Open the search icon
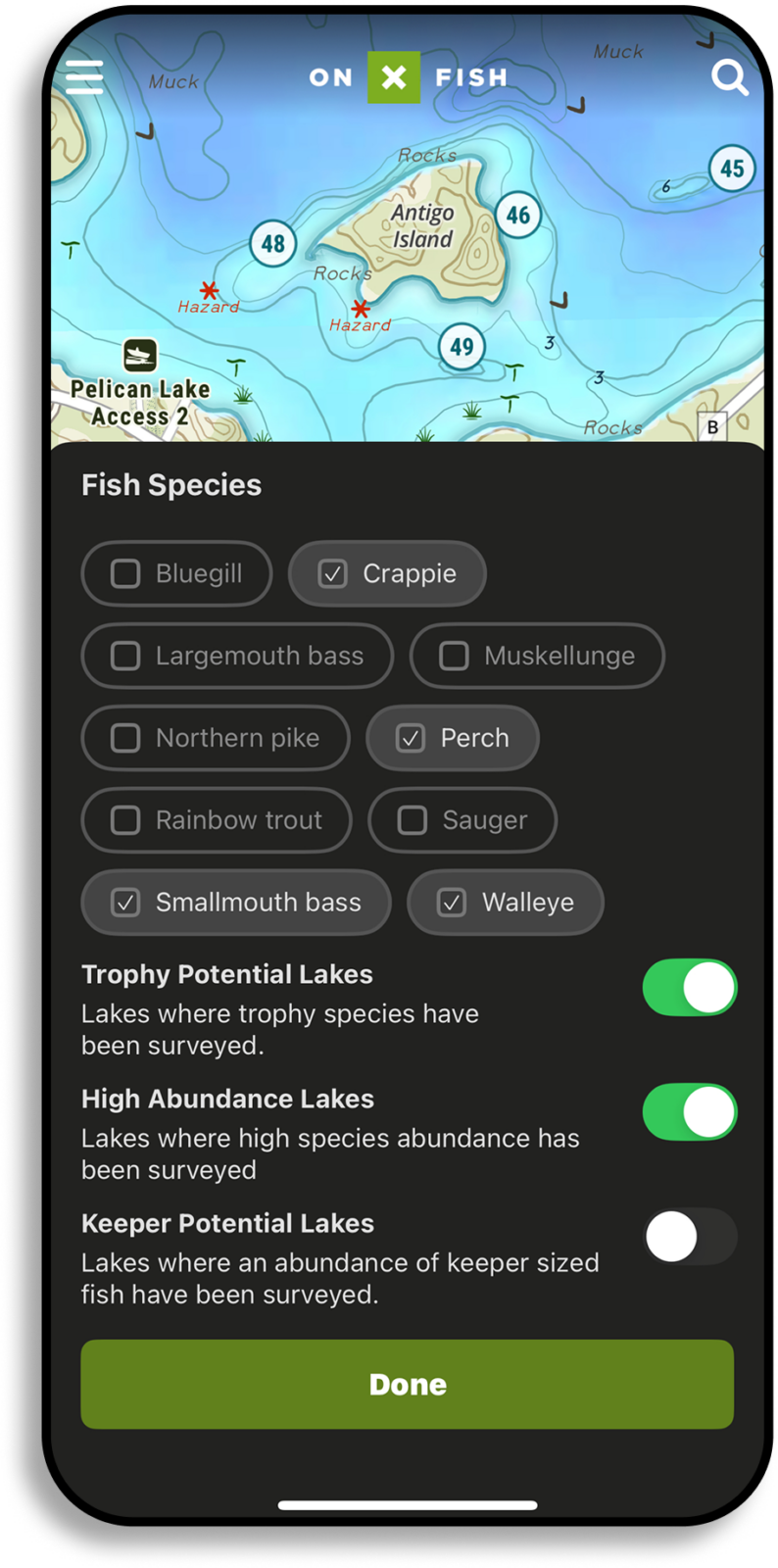The width and height of the screenshot is (778, 1568). tap(729, 76)
